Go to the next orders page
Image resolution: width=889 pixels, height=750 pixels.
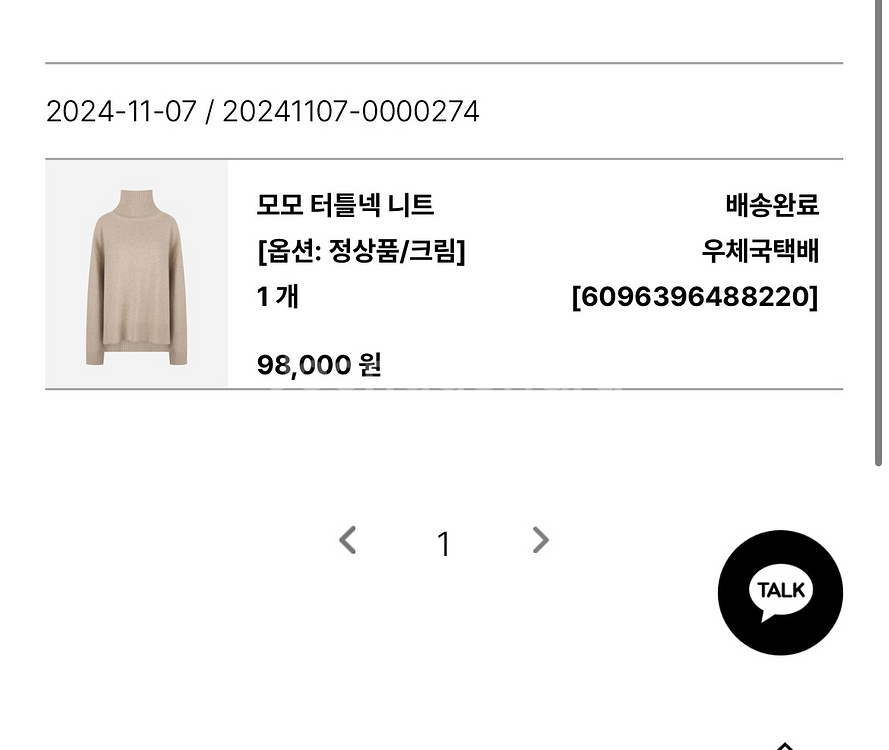[540, 541]
